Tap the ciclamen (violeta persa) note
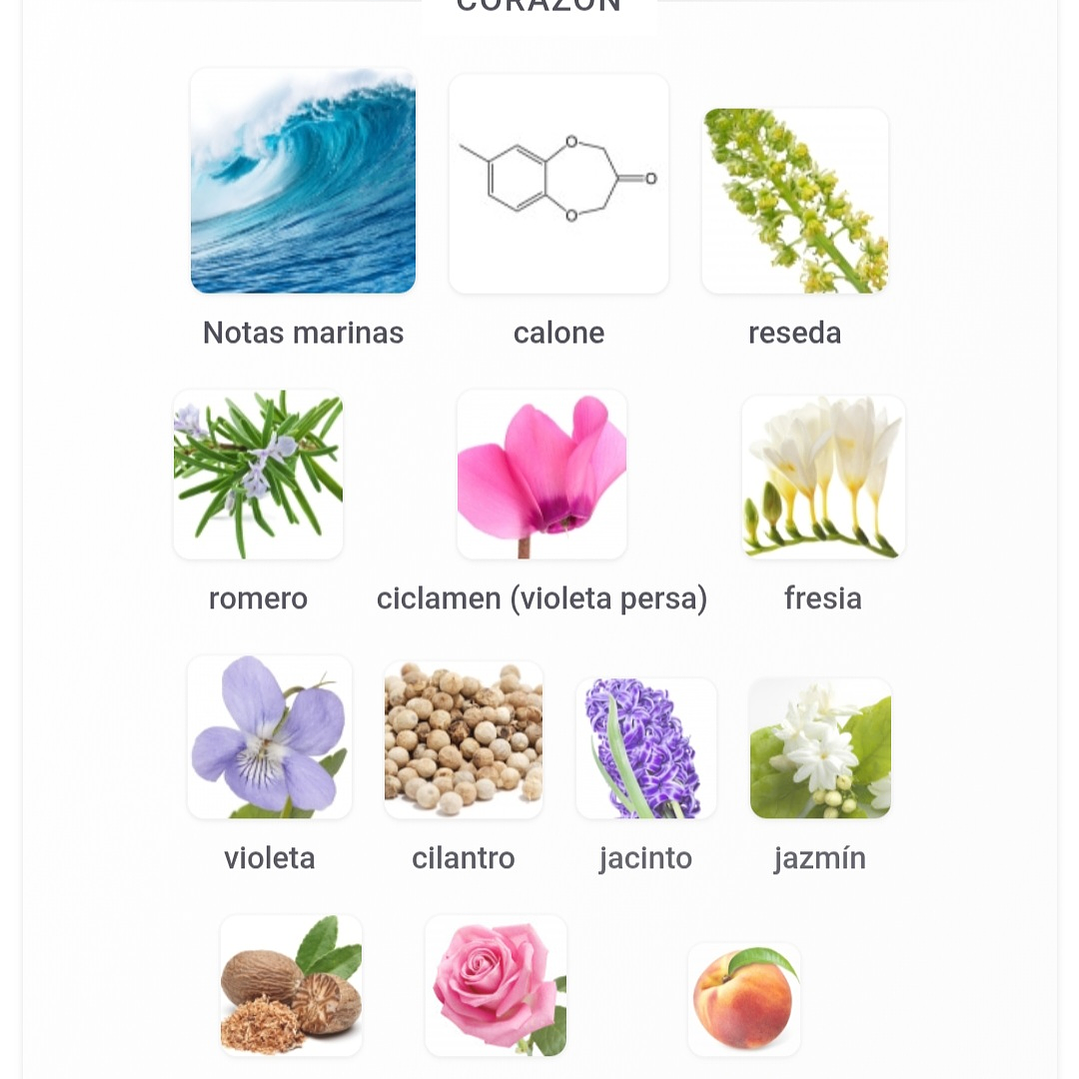Viewport: 1079px width, 1079px height. point(542,475)
